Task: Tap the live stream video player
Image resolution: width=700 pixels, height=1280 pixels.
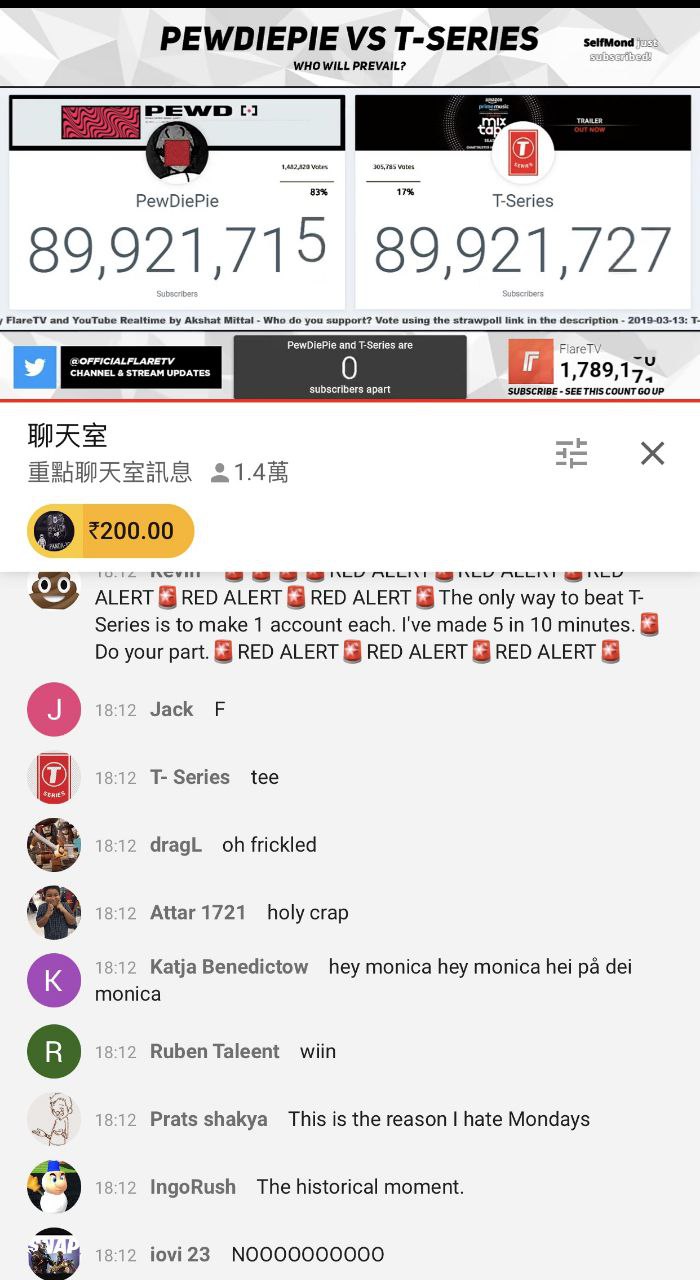Action: [350, 200]
